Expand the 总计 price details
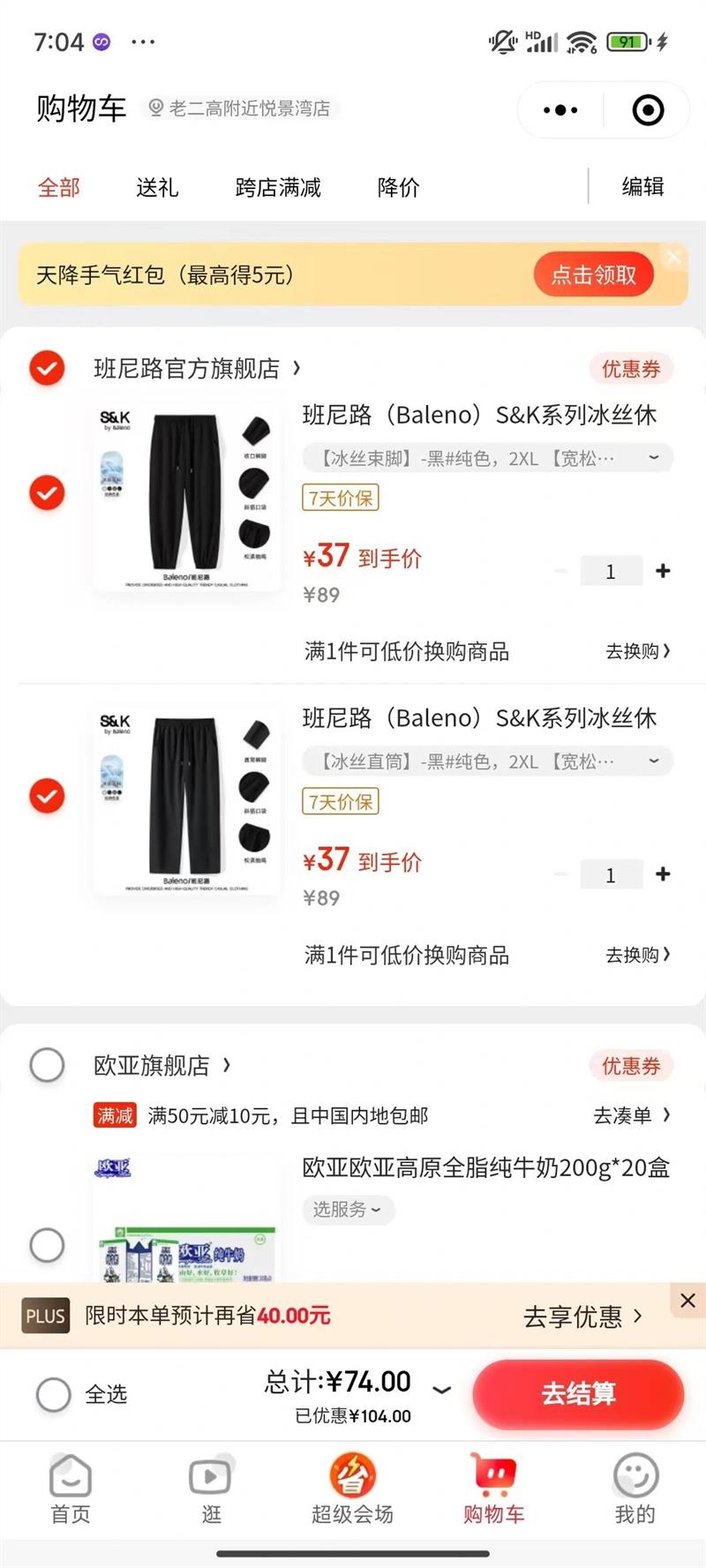706x1568 pixels. 442,1390
